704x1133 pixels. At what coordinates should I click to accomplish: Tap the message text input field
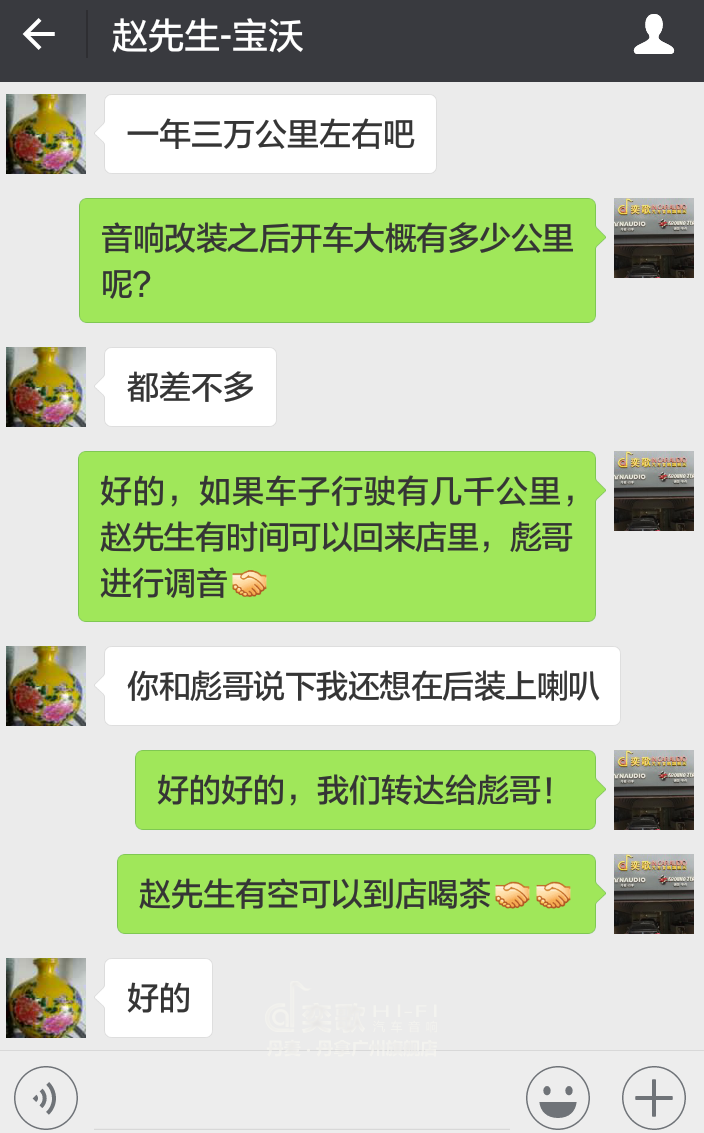coord(301,1098)
